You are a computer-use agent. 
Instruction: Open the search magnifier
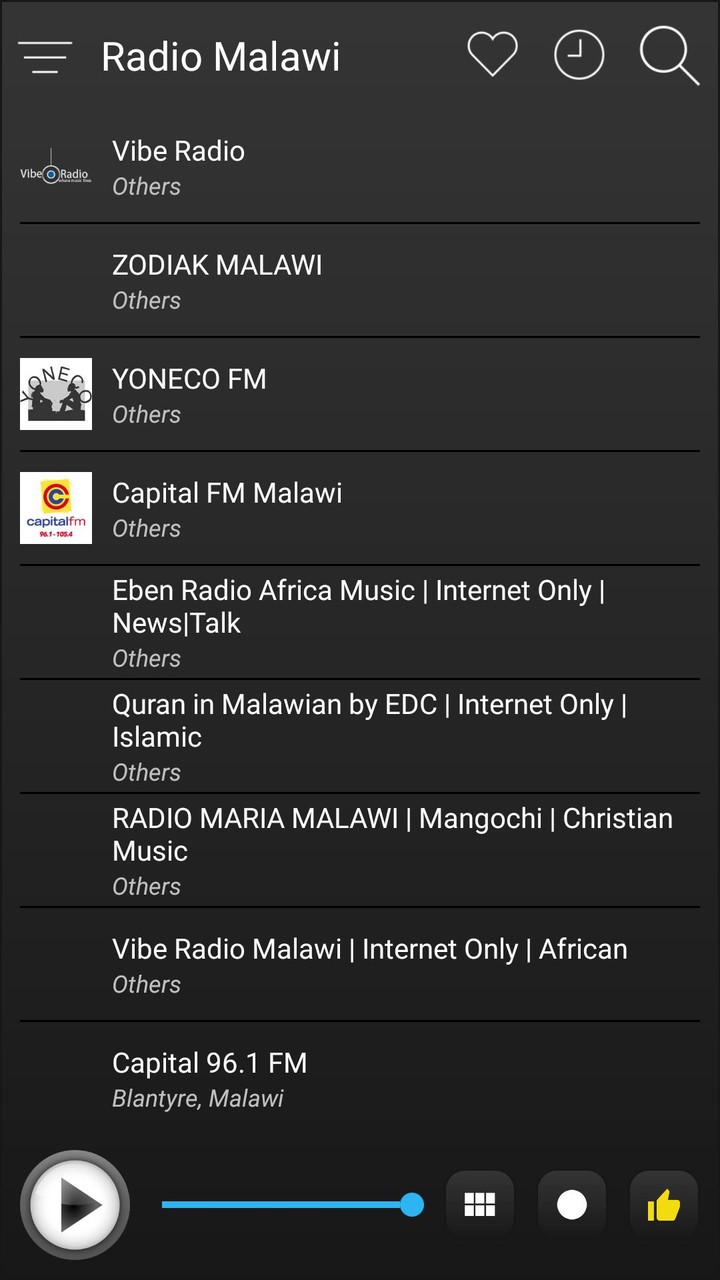pos(668,56)
